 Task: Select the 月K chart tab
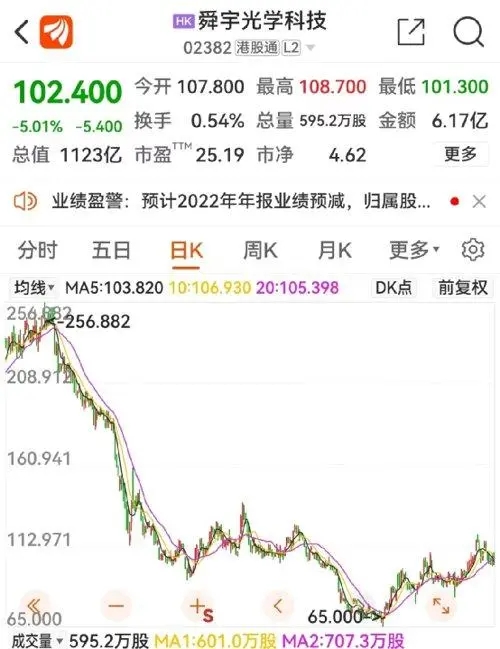pos(335,250)
